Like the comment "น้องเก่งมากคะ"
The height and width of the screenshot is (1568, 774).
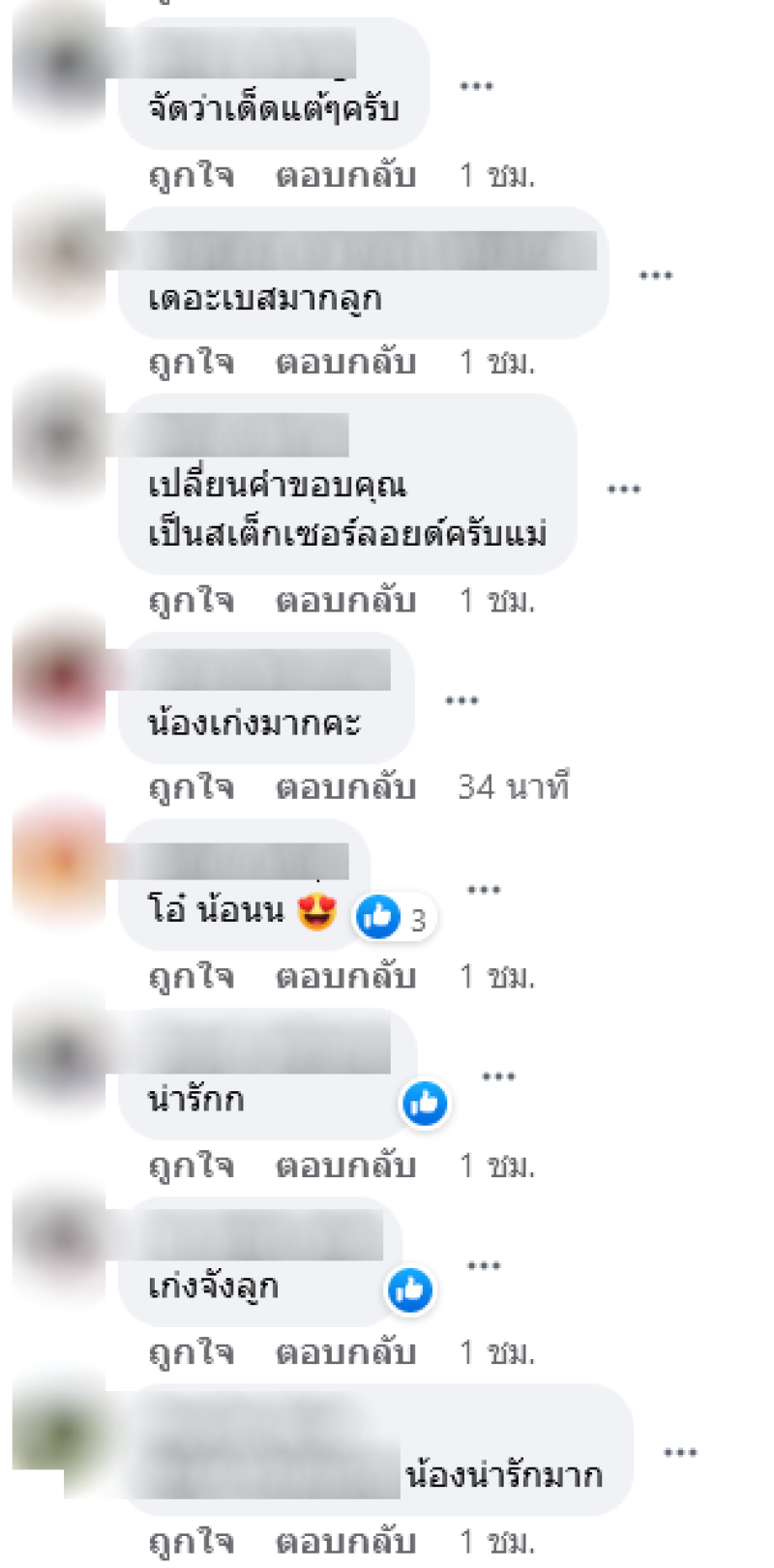191,787
